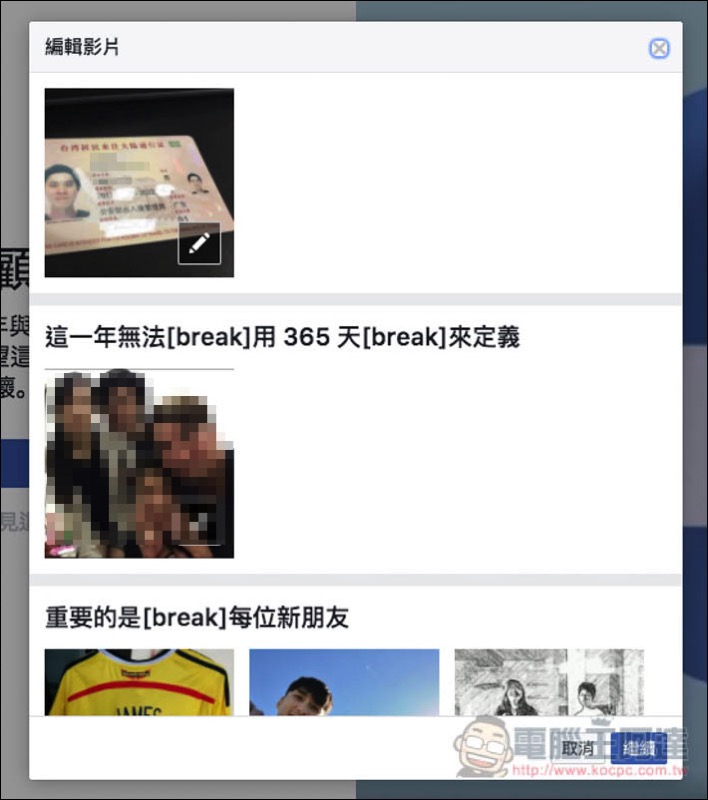
Task: Select the sketch-style photo
Action: tap(548, 682)
